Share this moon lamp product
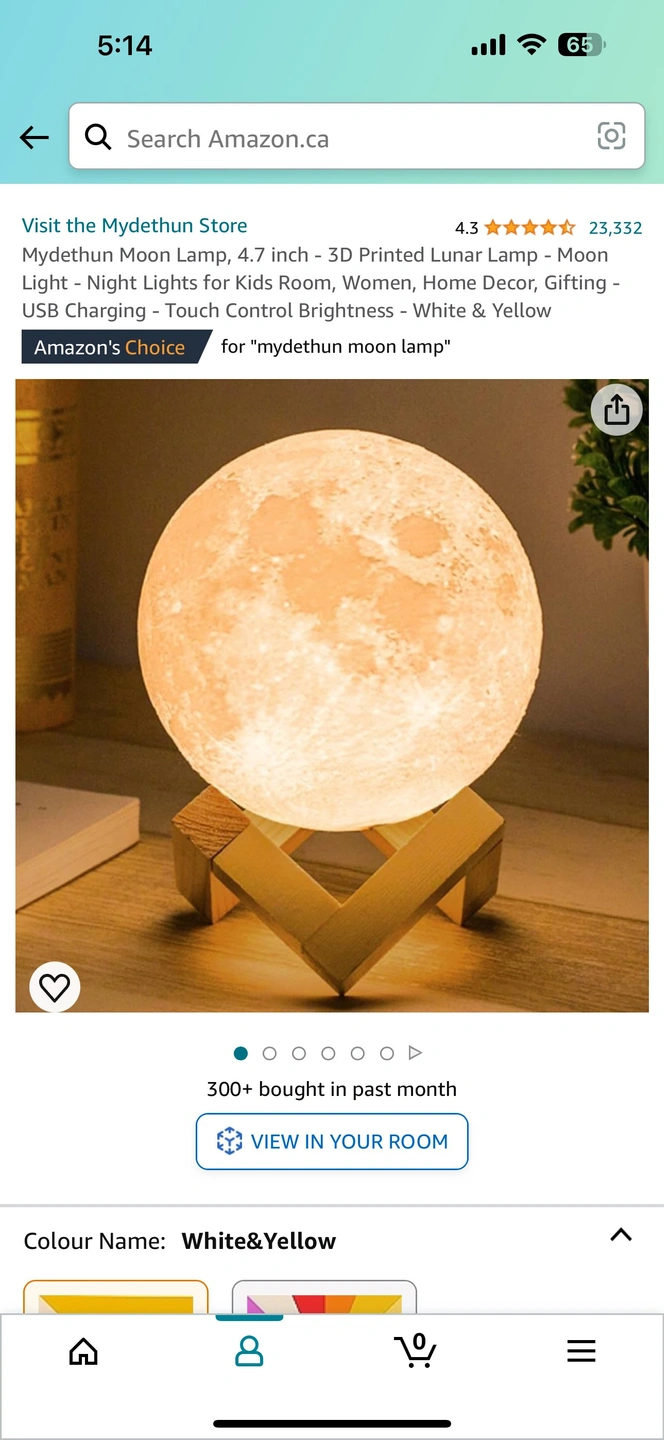Viewport: 664px width, 1440px height. pyautogui.click(x=617, y=409)
